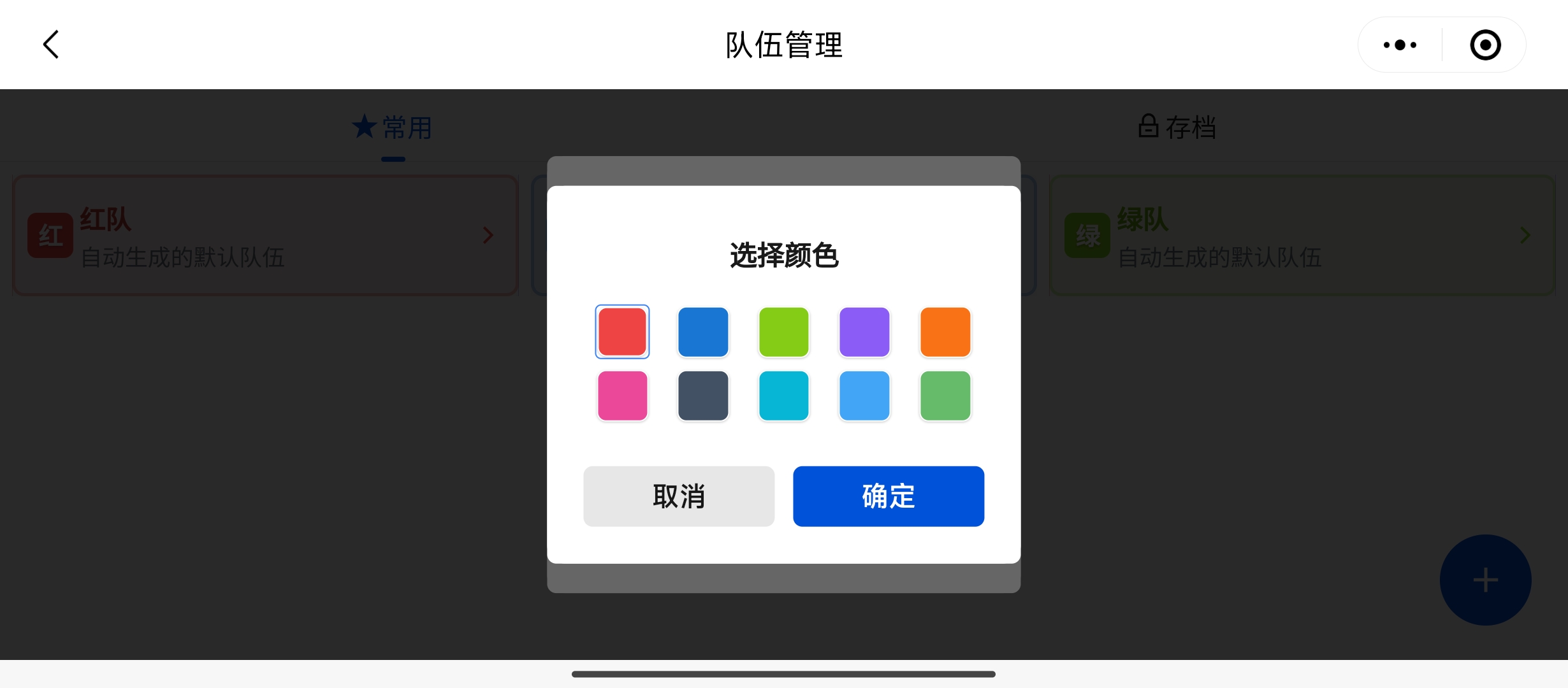Confirm color with the 确定 button
The height and width of the screenshot is (688, 1568).
tap(889, 496)
